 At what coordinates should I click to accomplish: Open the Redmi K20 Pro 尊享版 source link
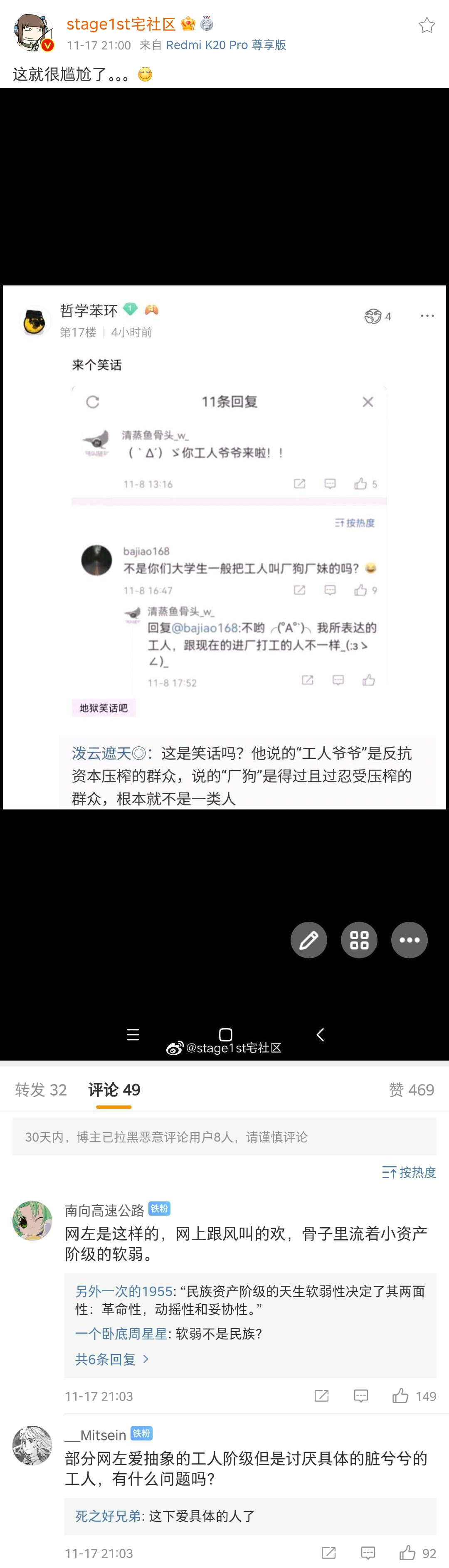(x=225, y=45)
